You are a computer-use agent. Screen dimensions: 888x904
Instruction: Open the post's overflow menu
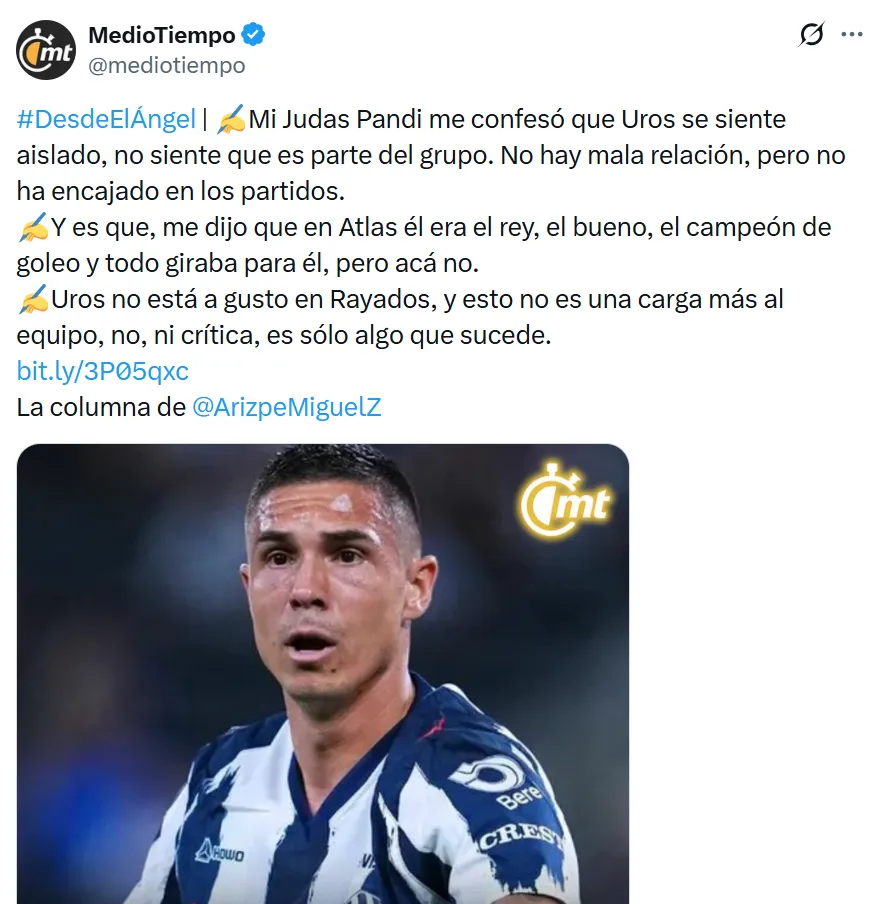pos(852,35)
